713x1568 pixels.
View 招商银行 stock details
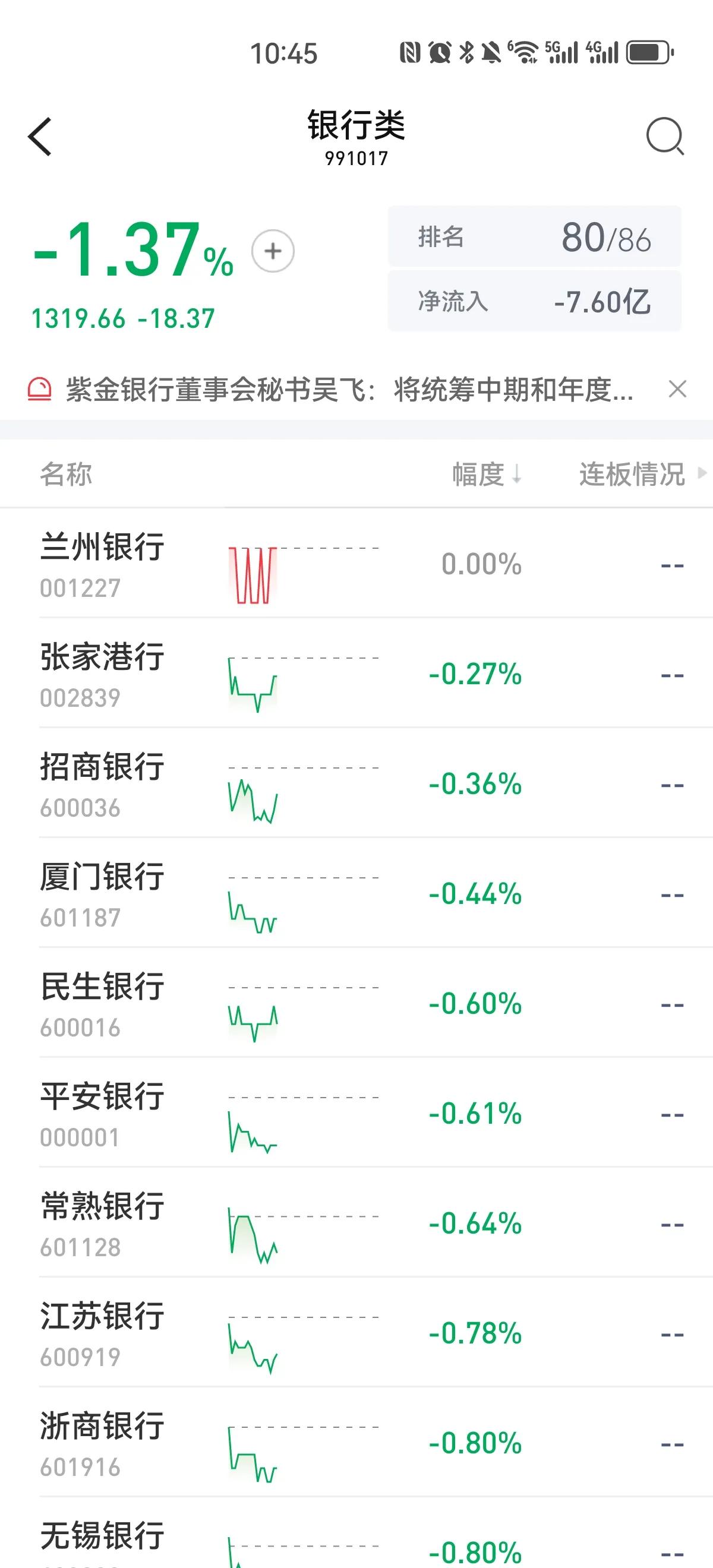(x=356, y=783)
